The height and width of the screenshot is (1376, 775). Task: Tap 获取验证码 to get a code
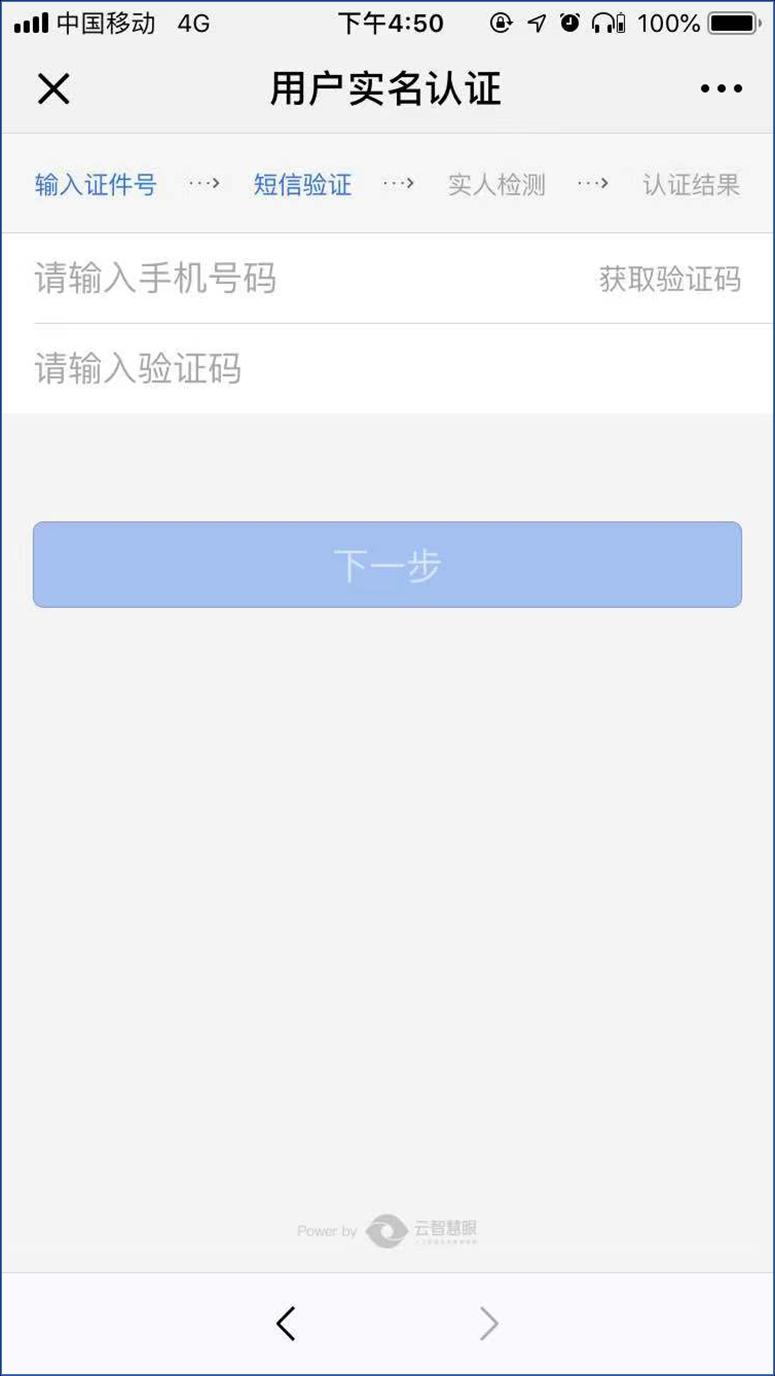point(670,279)
